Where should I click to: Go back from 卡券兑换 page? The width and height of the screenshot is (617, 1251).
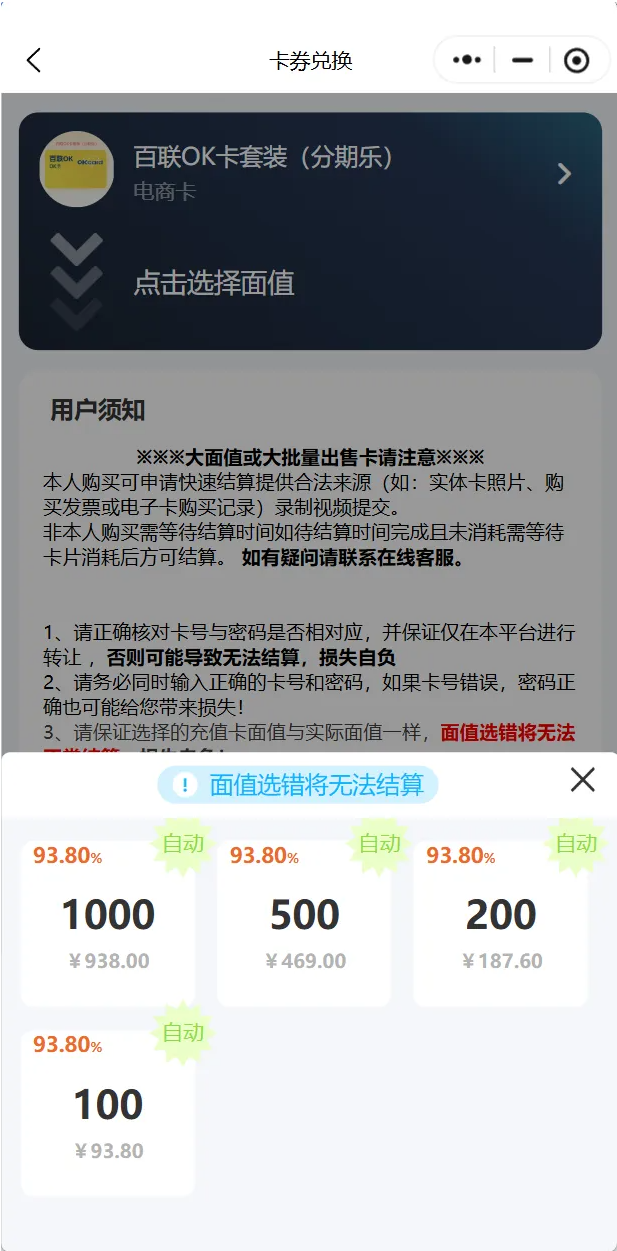[34, 60]
